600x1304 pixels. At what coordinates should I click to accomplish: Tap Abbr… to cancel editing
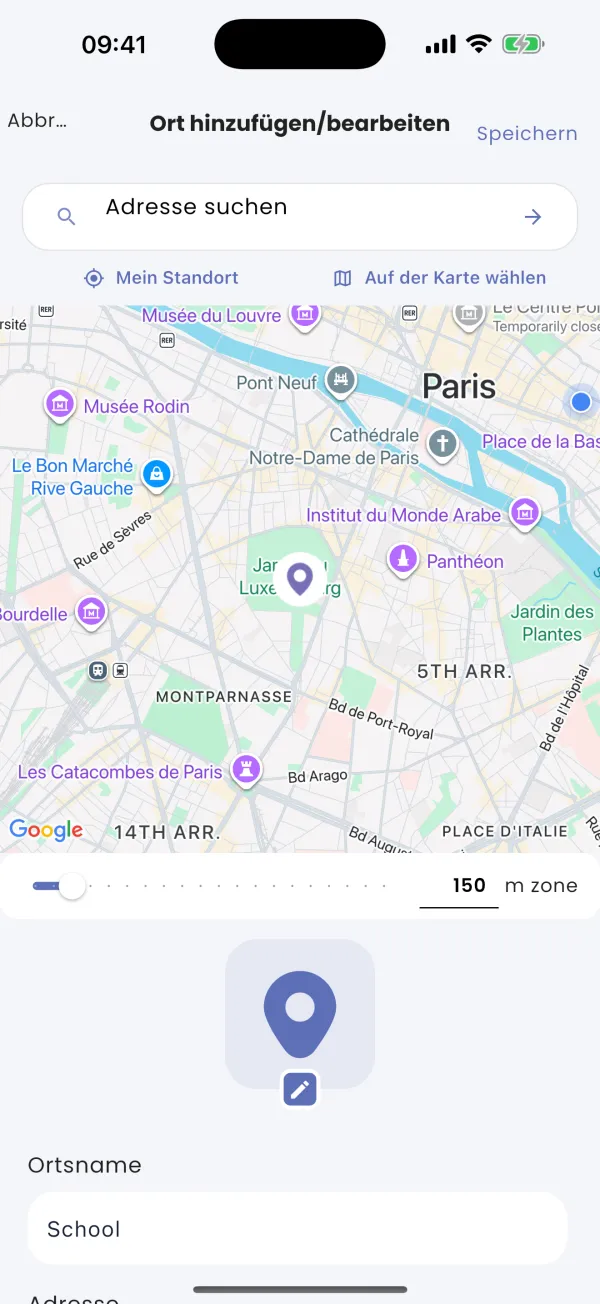[x=37, y=121]
